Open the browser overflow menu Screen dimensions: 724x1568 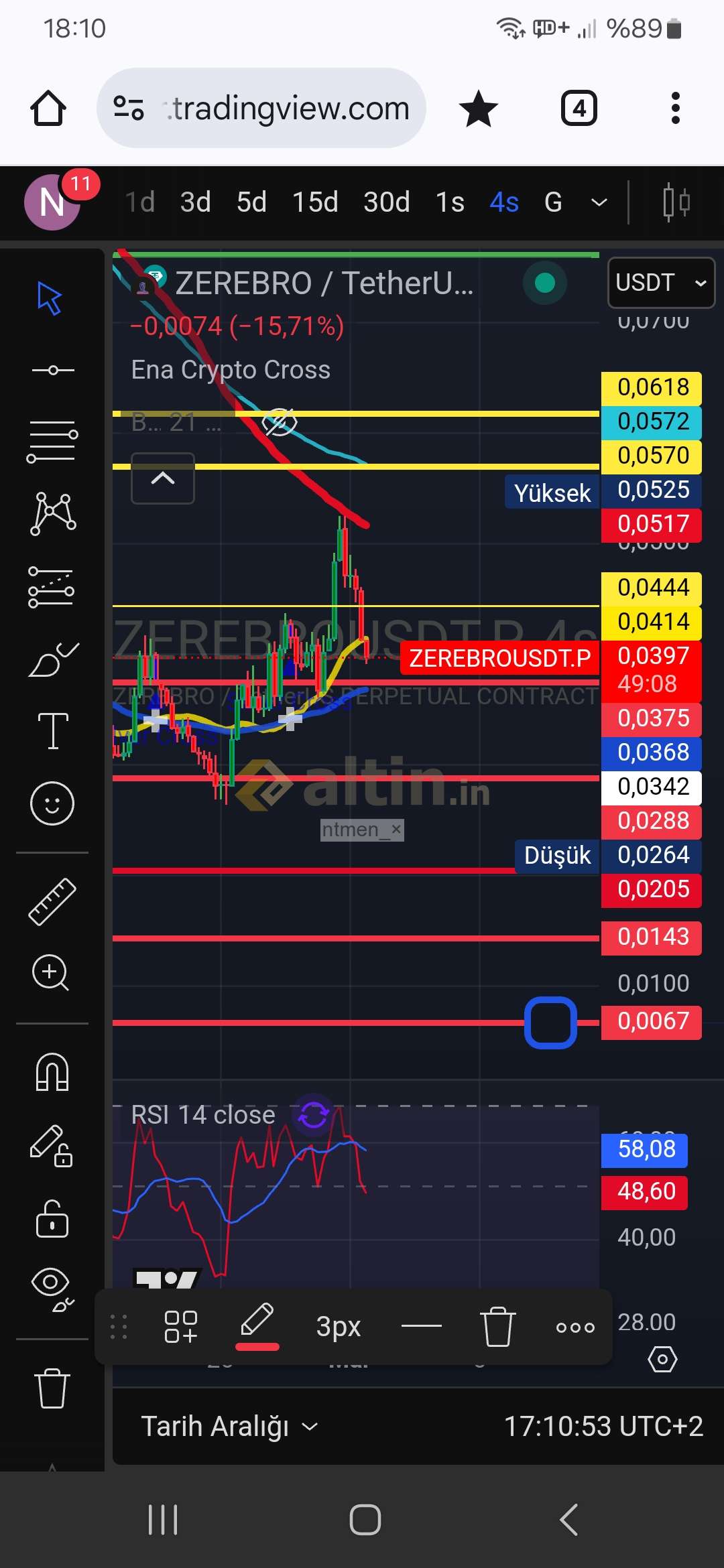pyautogui.click(x=675, y=109)
